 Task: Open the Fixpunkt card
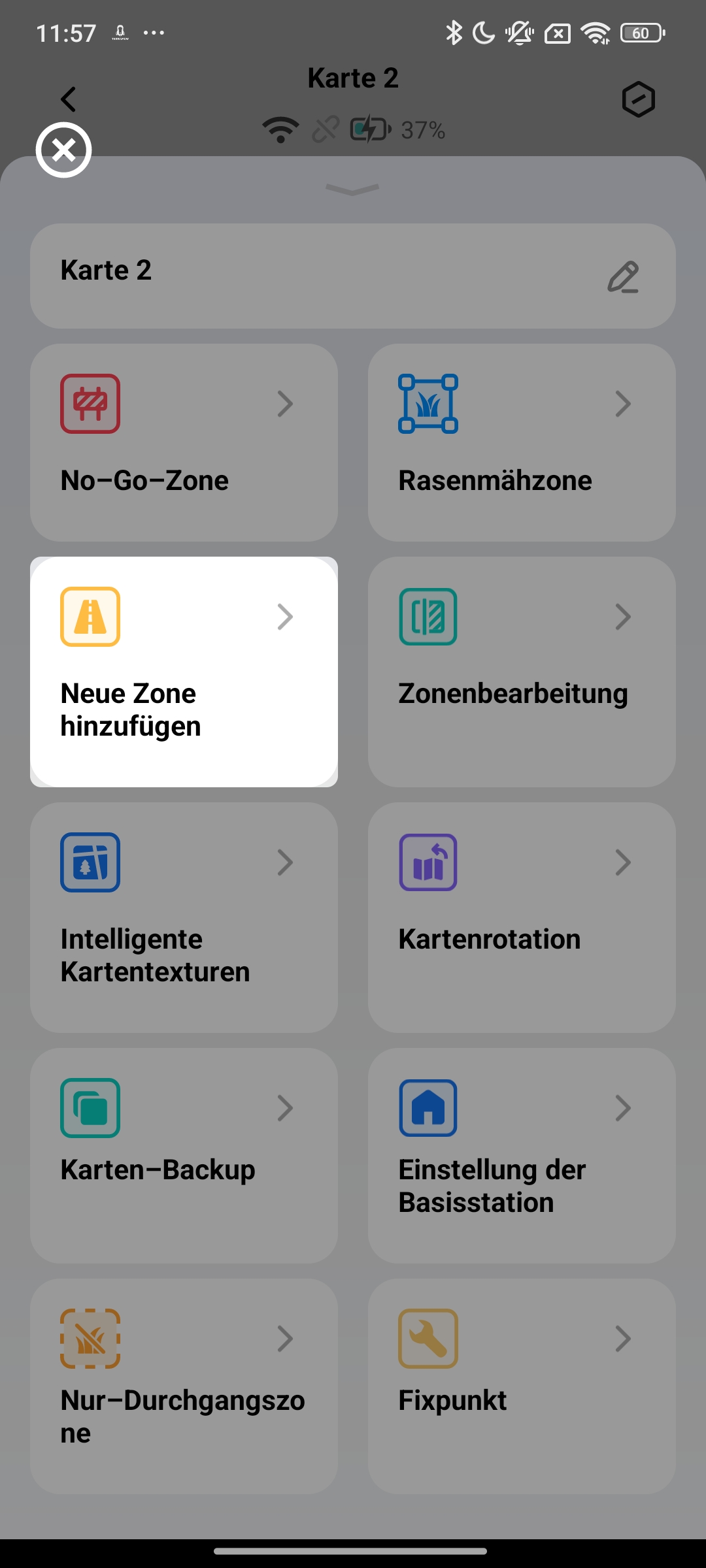(521, 1386)
